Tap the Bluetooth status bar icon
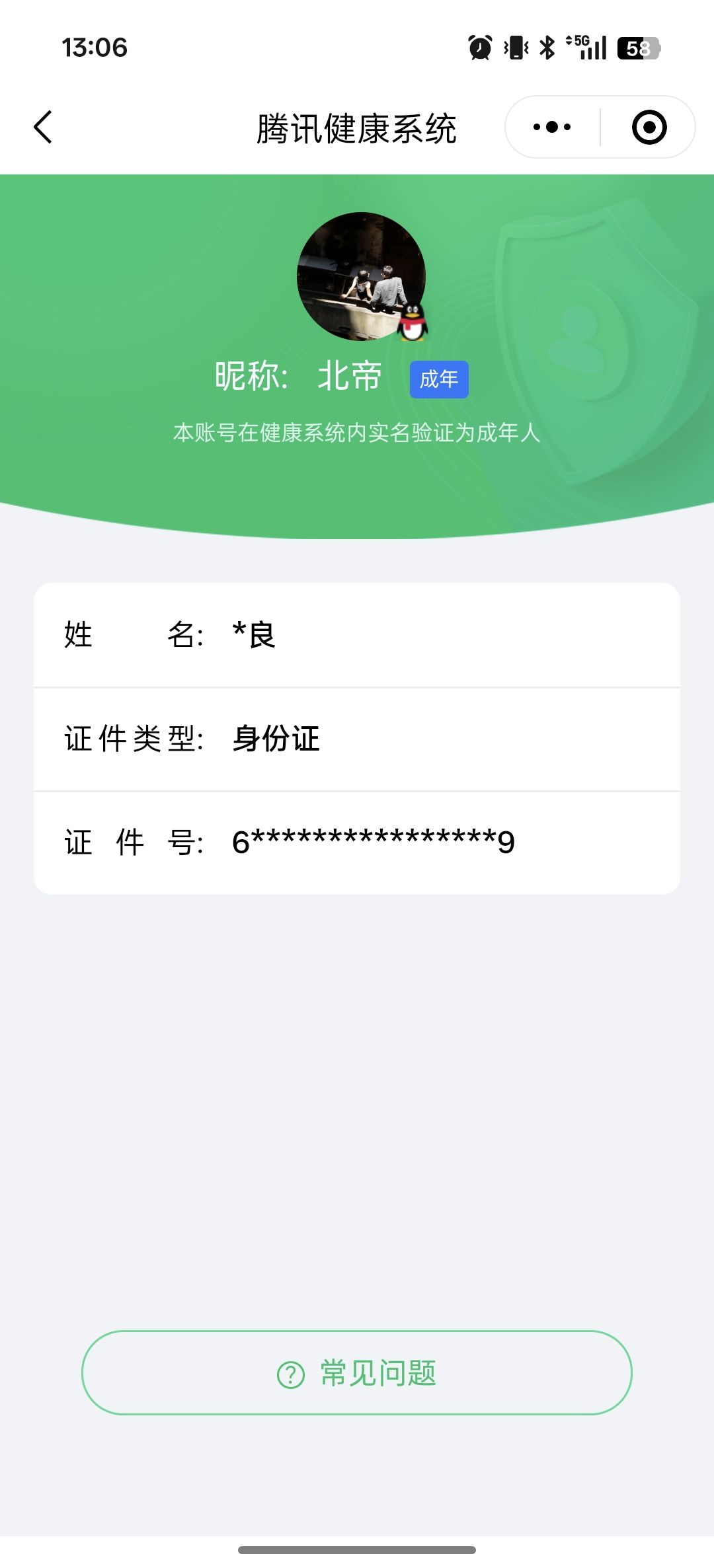This screenshot has width=714, height=1568. pos(546,48)
